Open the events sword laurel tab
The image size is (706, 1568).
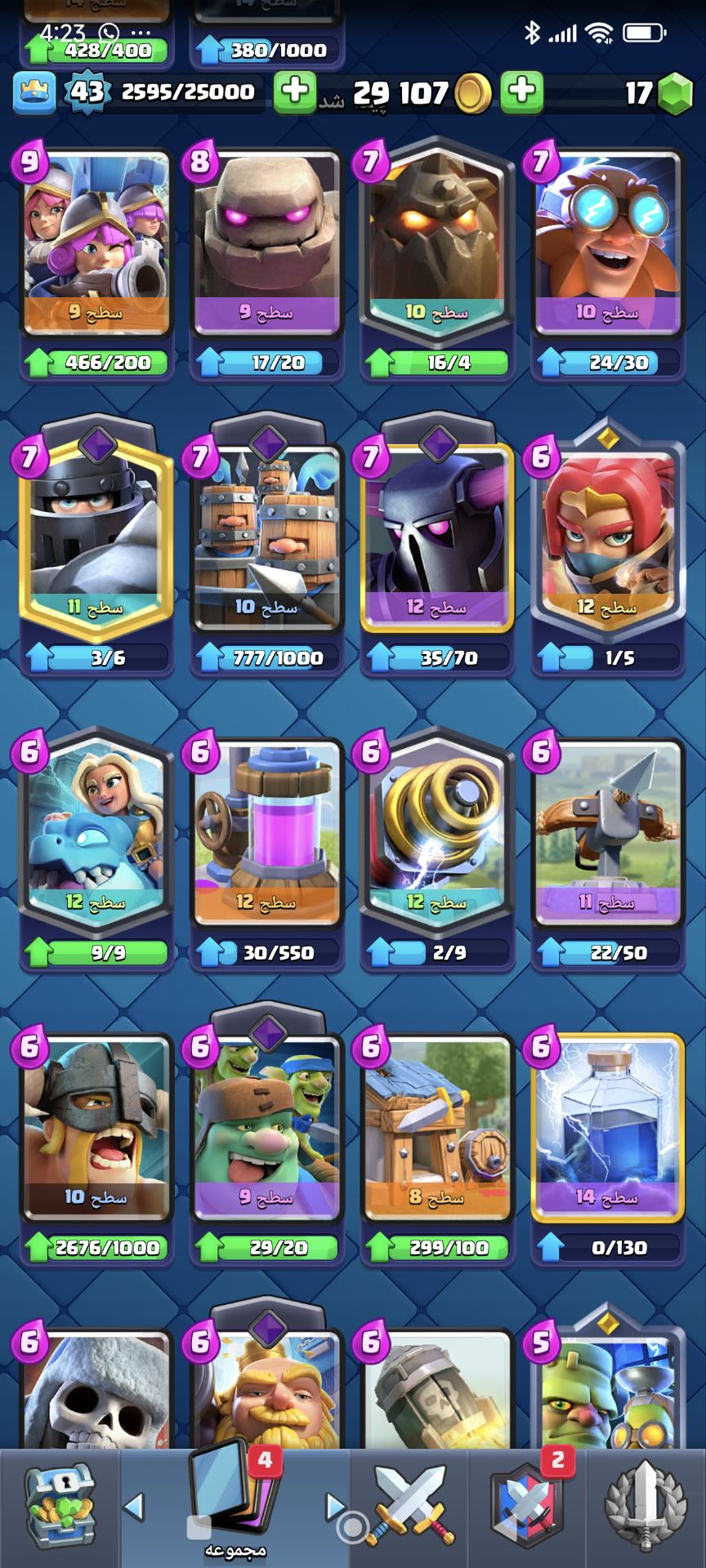point(646,1508)
